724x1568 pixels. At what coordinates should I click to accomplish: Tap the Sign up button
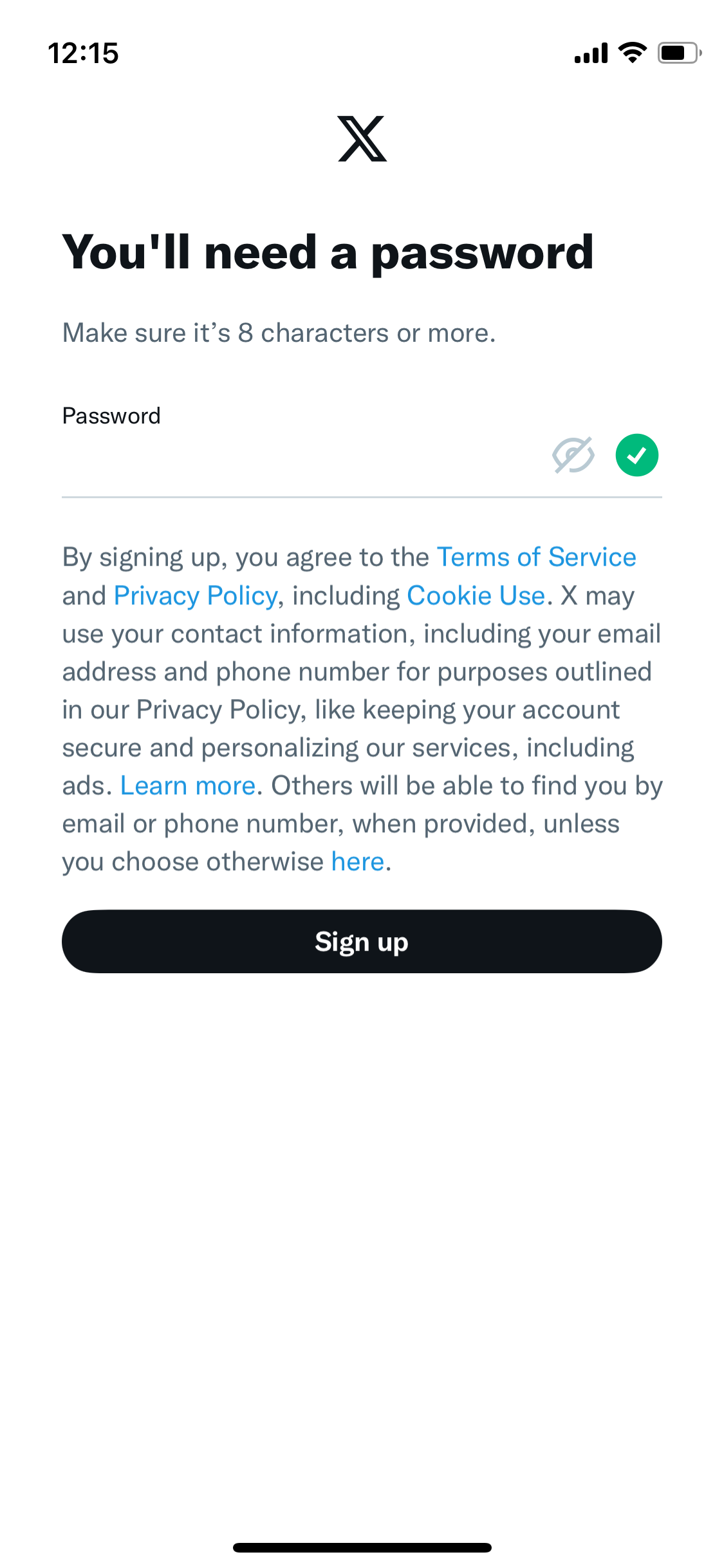point(362,941)
